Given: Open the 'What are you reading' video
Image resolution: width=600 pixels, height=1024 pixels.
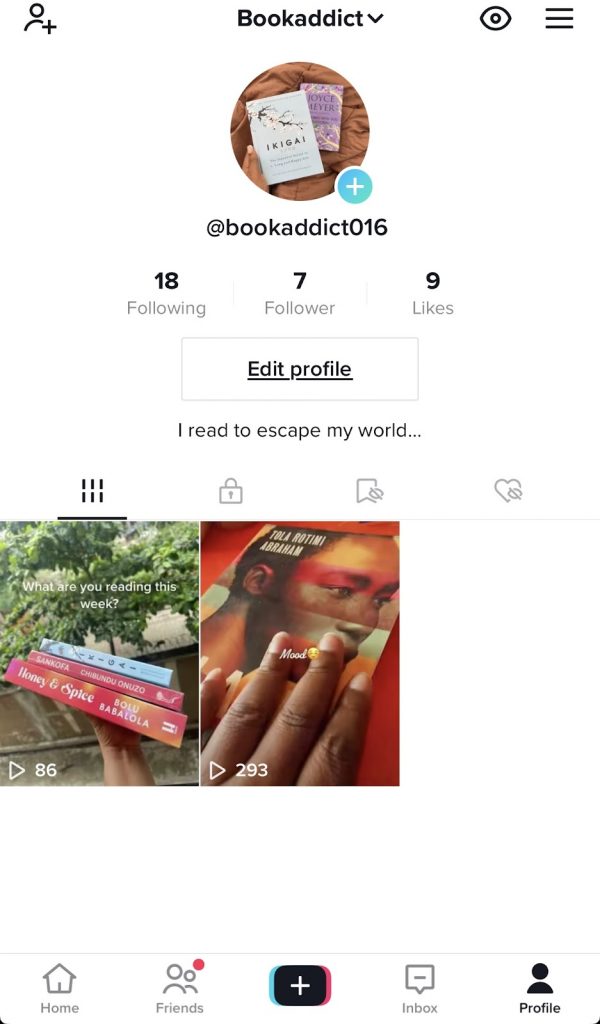Looking at the screenshot, I should [99, 653].
